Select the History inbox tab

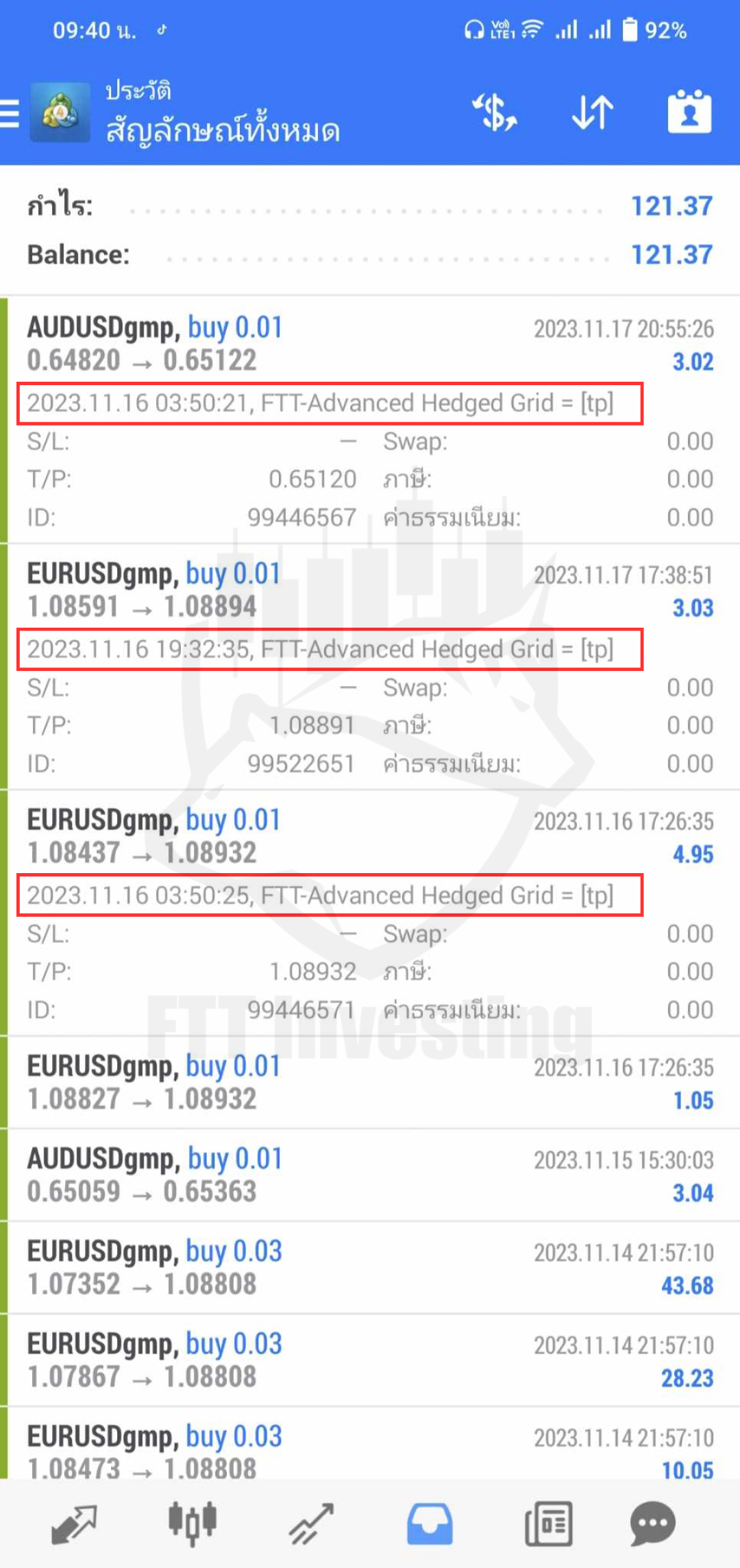[x=430, y=1524]
